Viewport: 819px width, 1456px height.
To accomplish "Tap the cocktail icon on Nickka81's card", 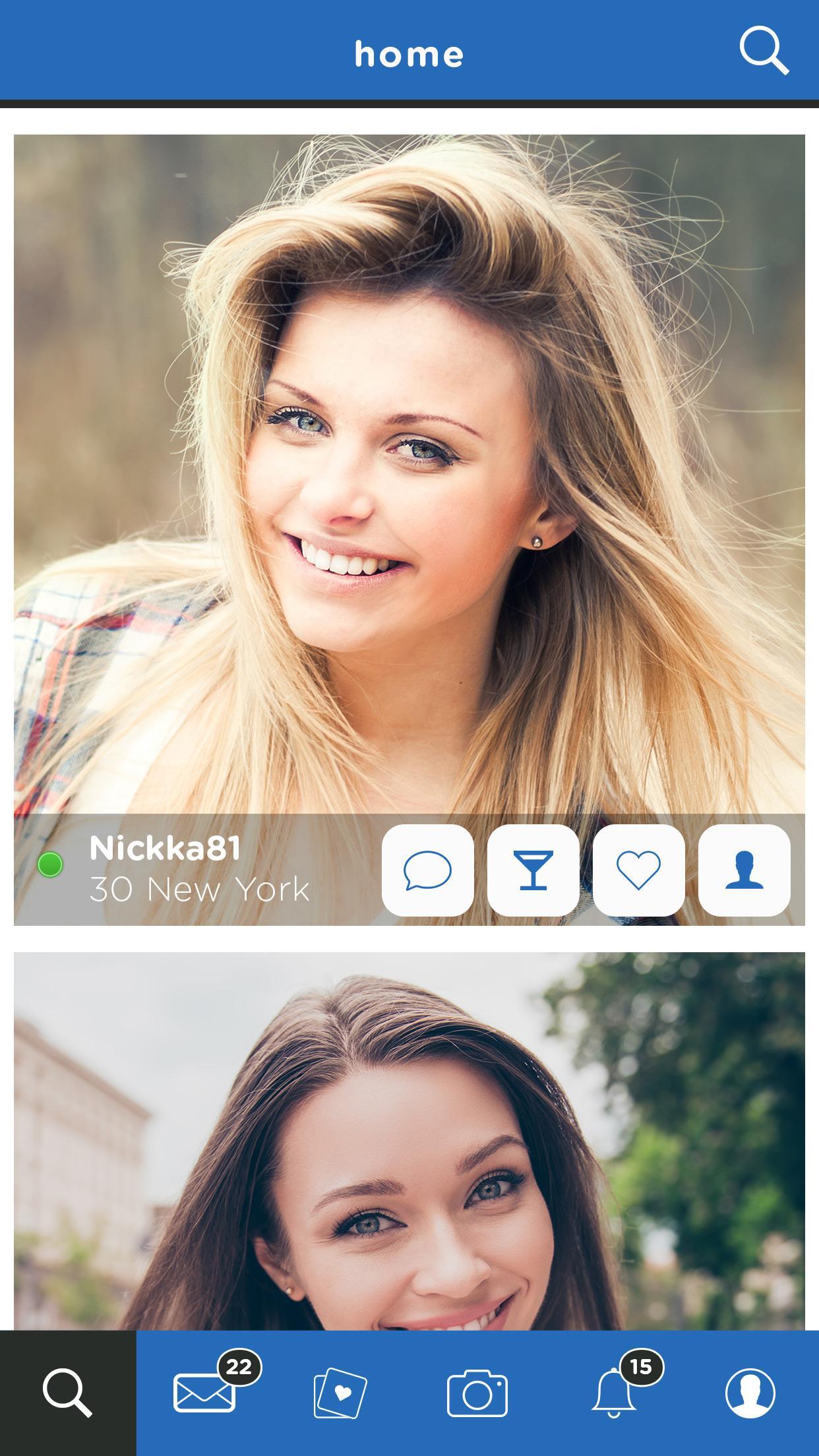I will coord(533,870).
